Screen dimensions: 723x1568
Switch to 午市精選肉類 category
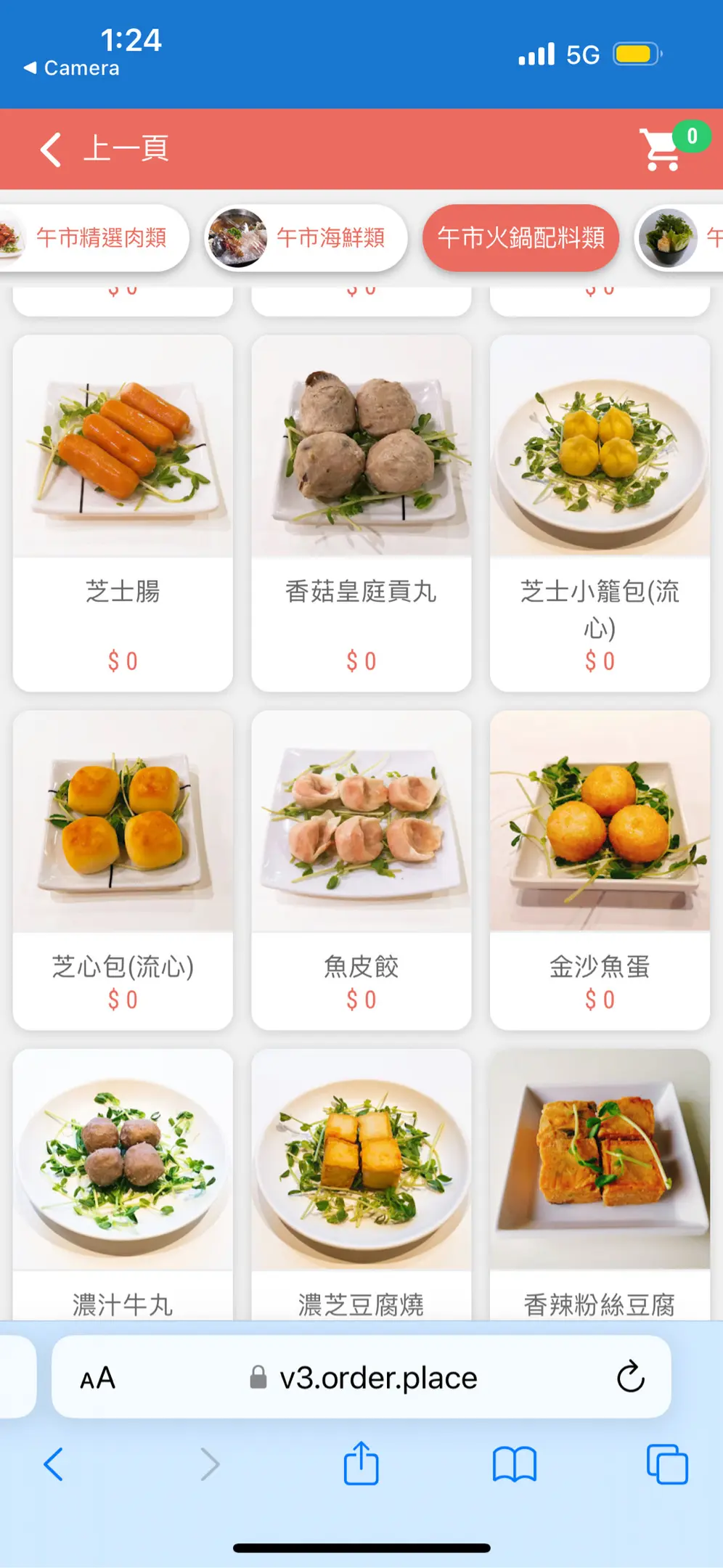100,237
